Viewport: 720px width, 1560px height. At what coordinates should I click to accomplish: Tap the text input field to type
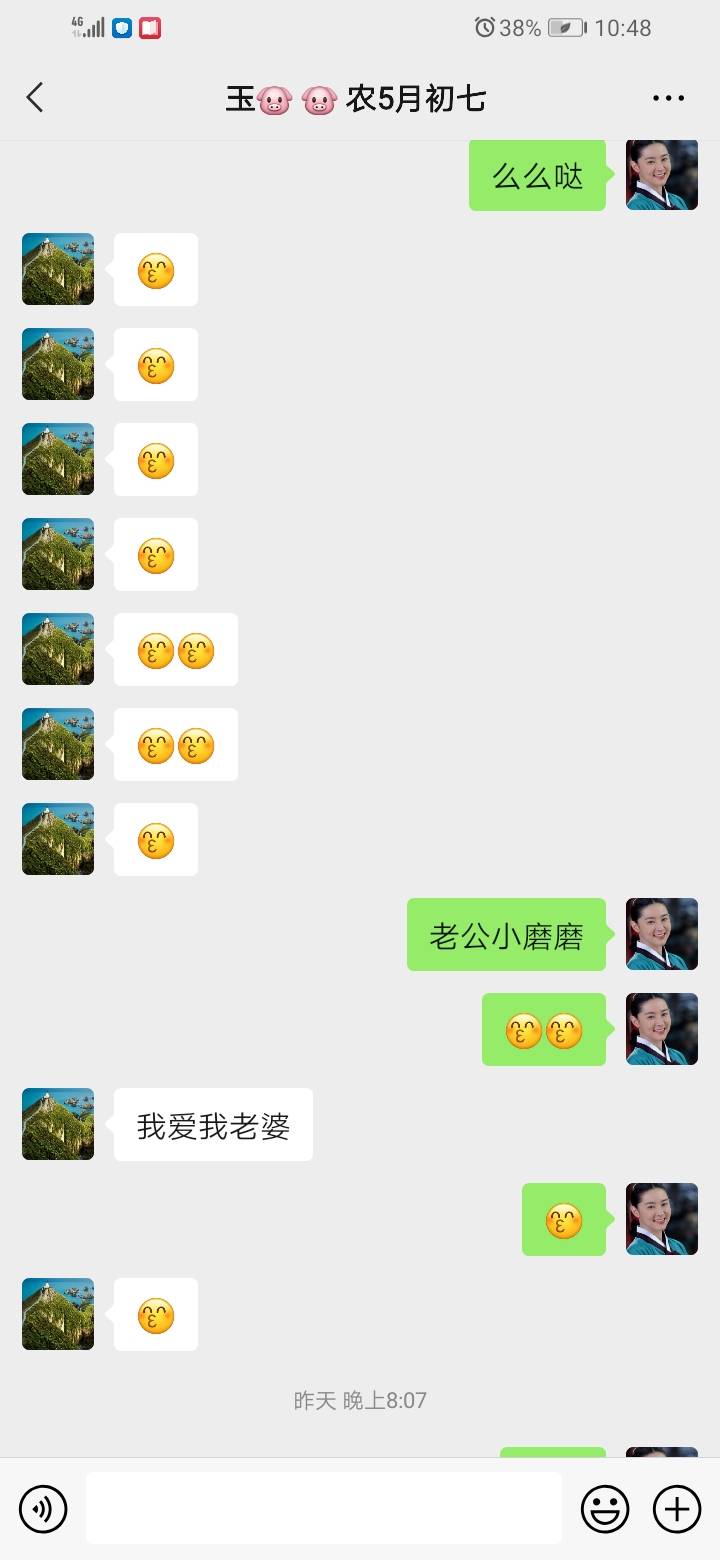tap(320, 1508)
